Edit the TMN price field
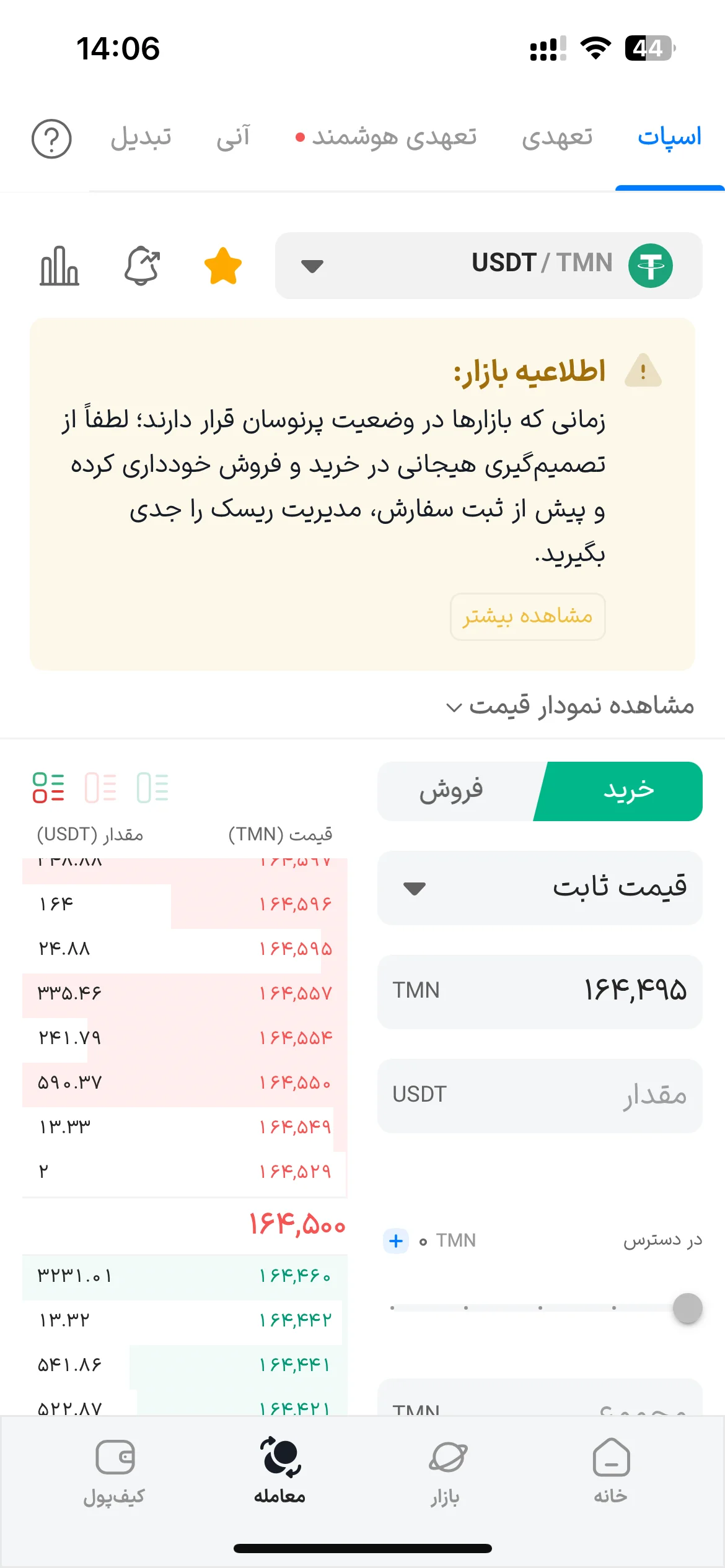 (540, 991)
